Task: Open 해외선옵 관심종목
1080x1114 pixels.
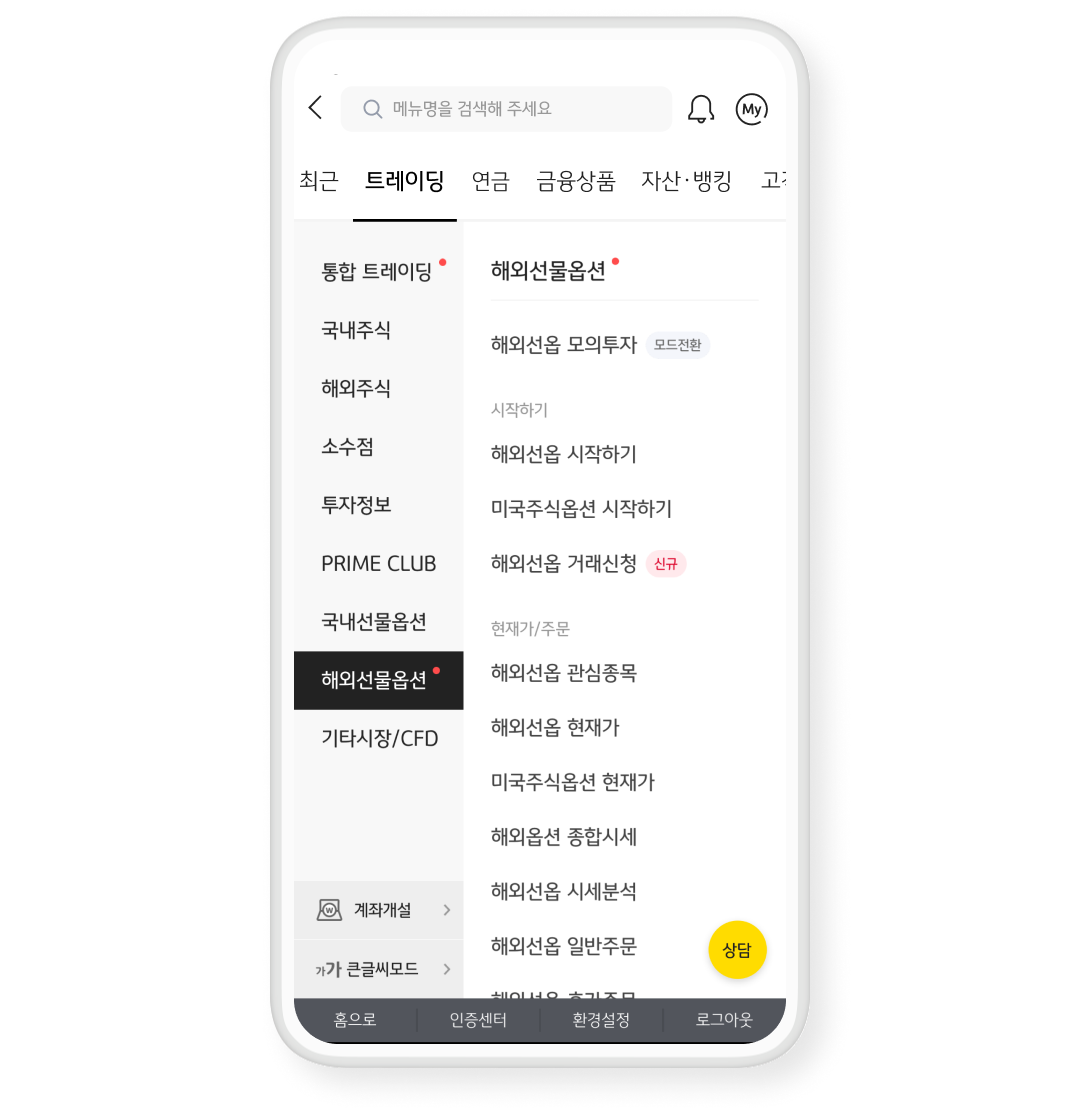Action: pyautogui.click(x=564, y=673)
